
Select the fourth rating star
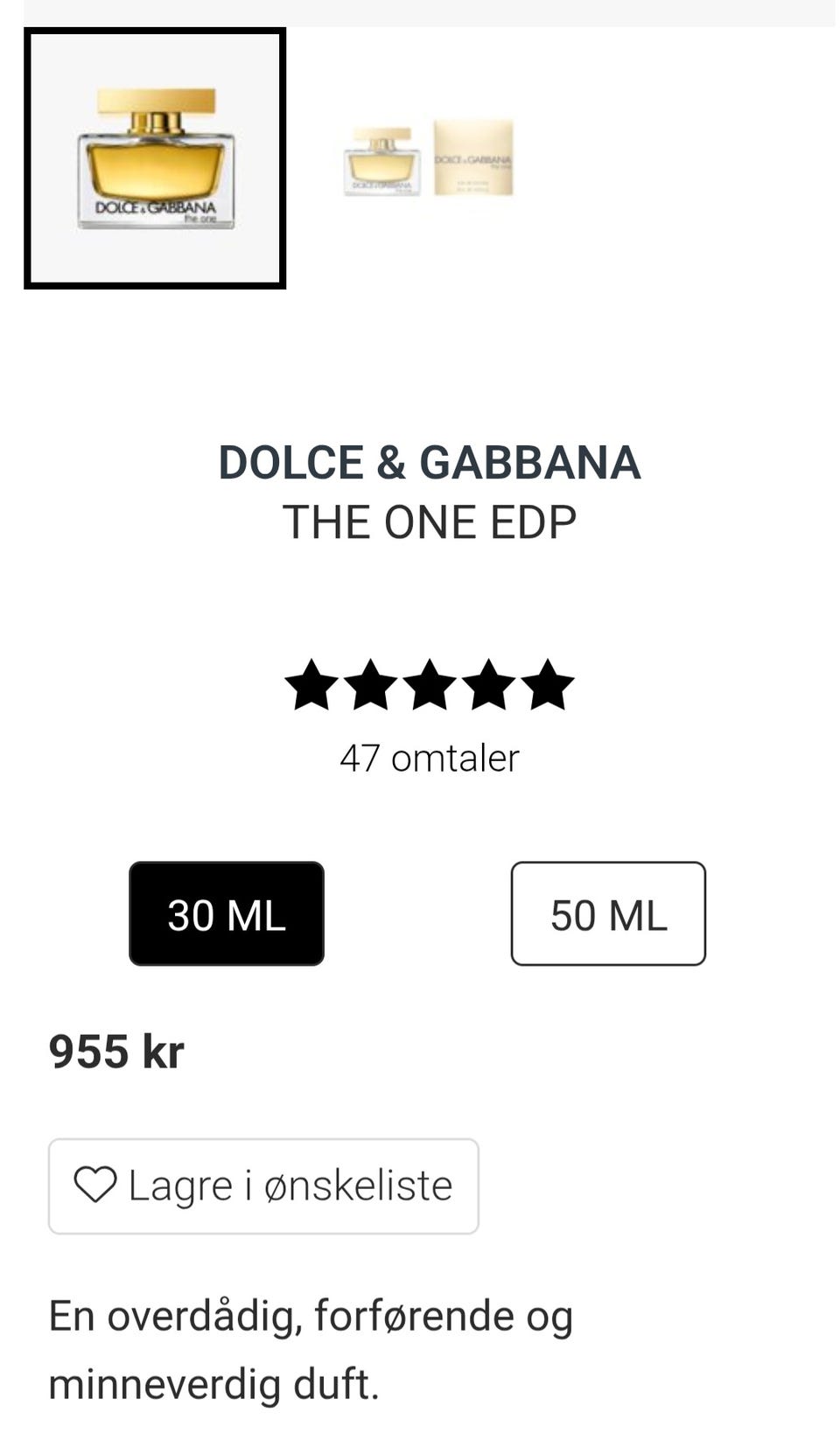488,687
